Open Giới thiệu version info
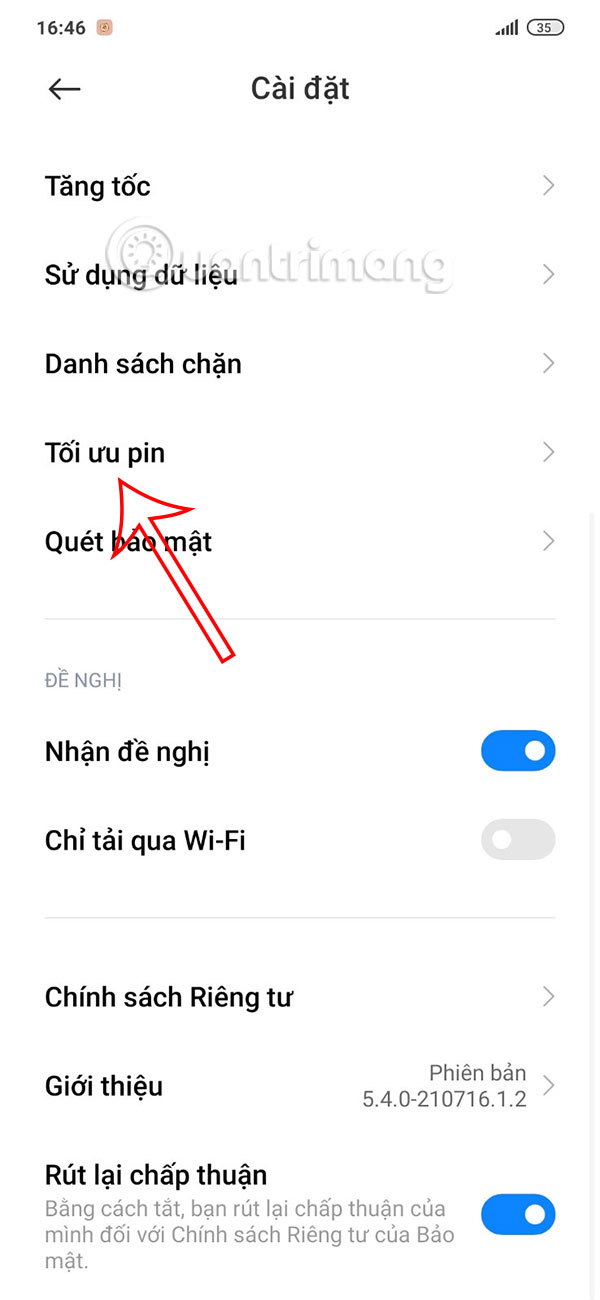Viewport: 600px width, 1300px height. pyautogui.click(x=300, y=1086)
